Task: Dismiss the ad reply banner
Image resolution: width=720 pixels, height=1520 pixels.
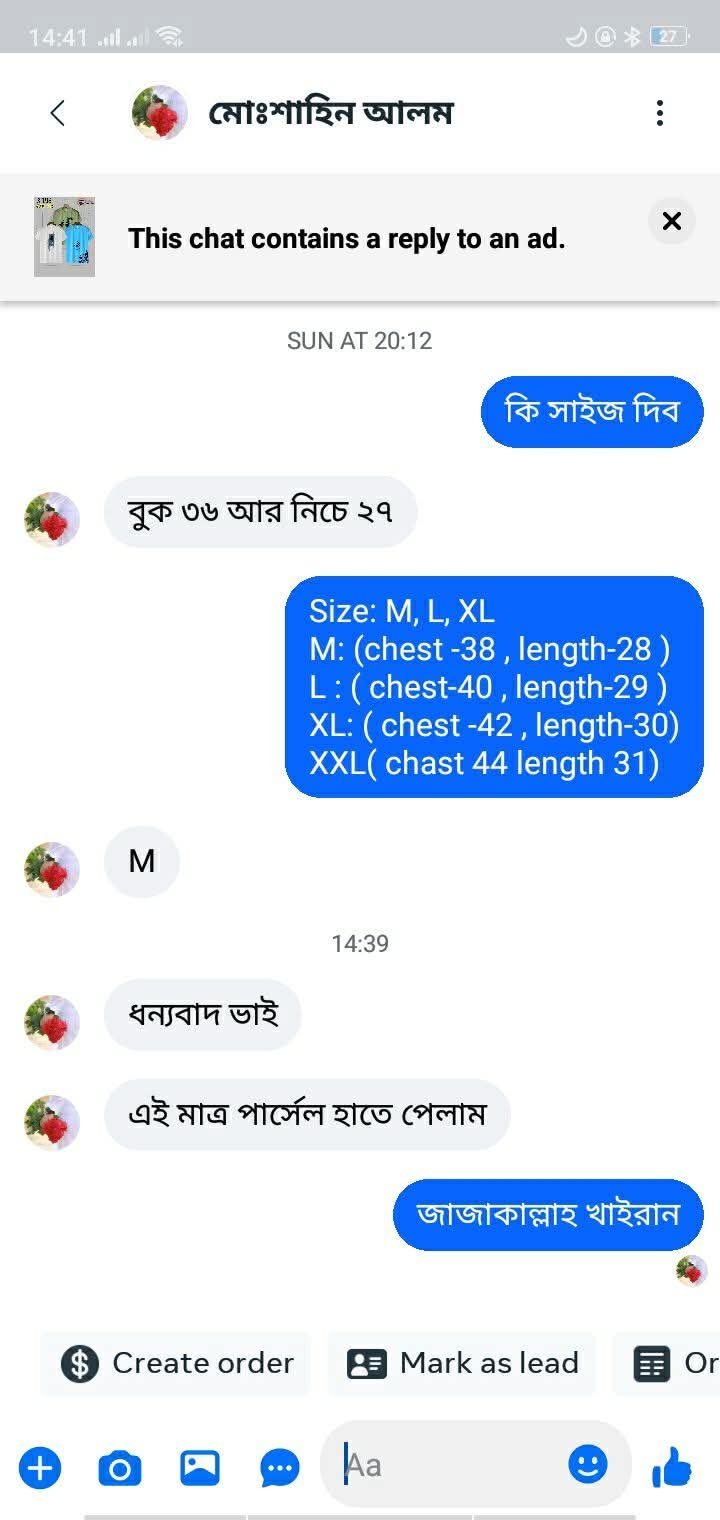Action: click(672, 221)
